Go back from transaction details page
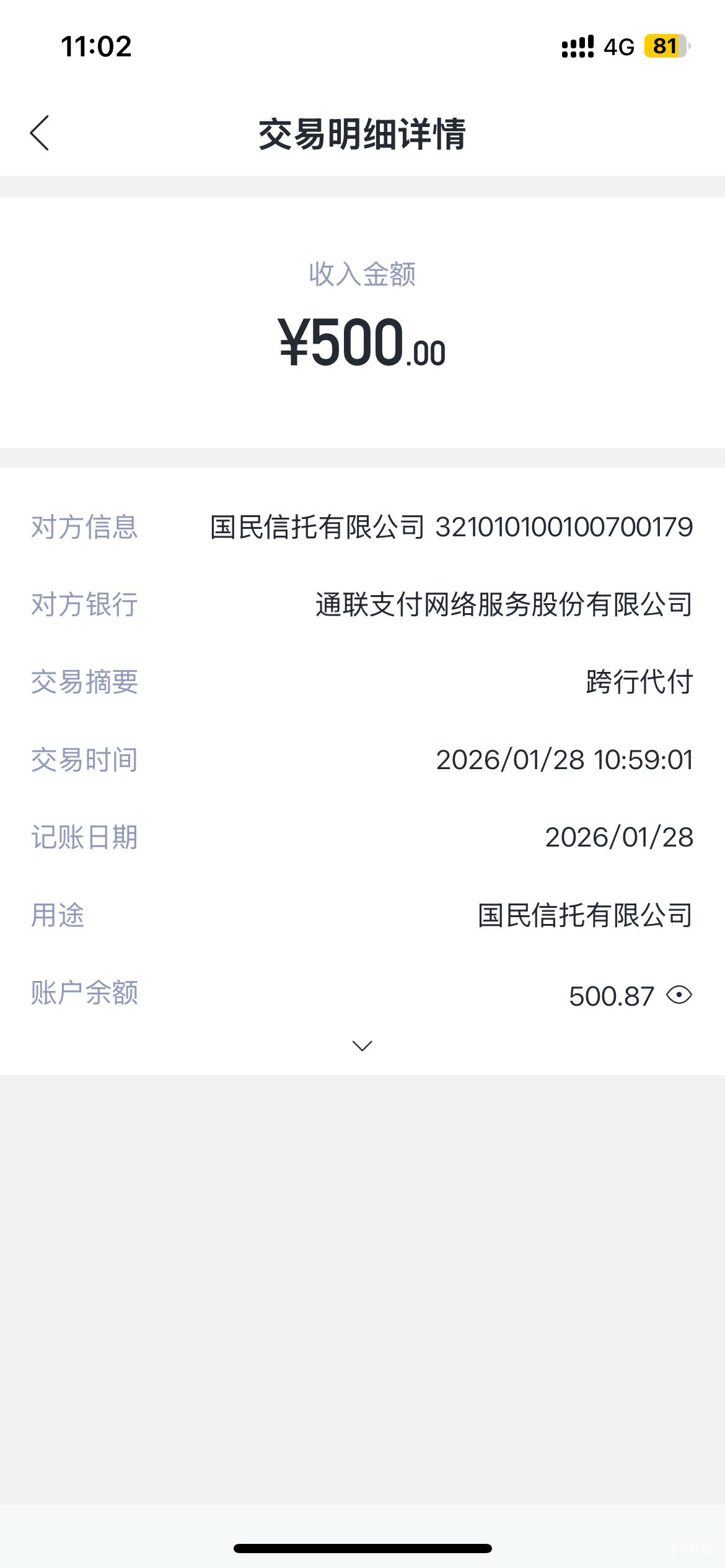The height and width of the screenshot is (1568, 725). coord(40,133)
